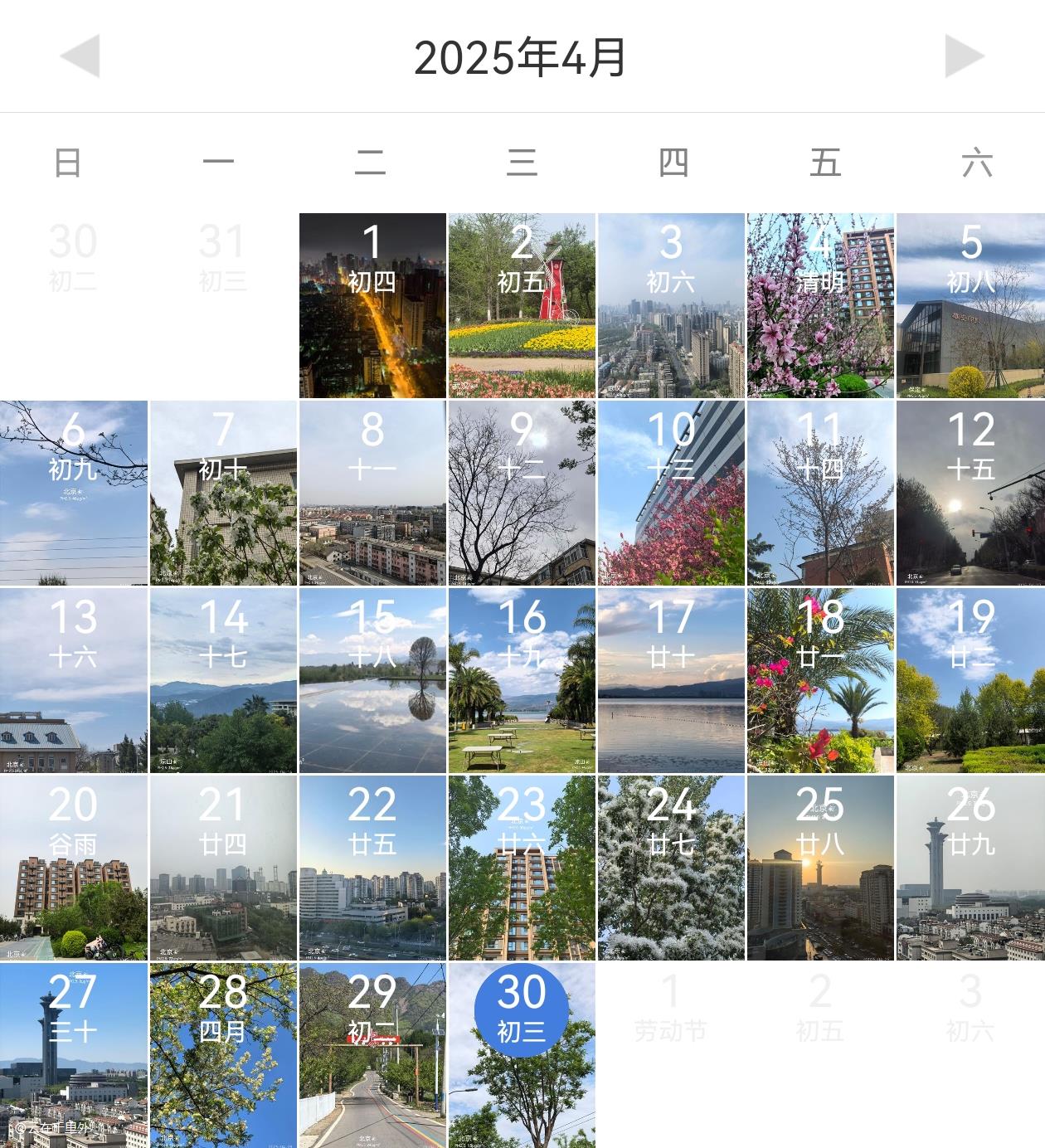Open April 15 lake reflection photo

click(372, 681)
